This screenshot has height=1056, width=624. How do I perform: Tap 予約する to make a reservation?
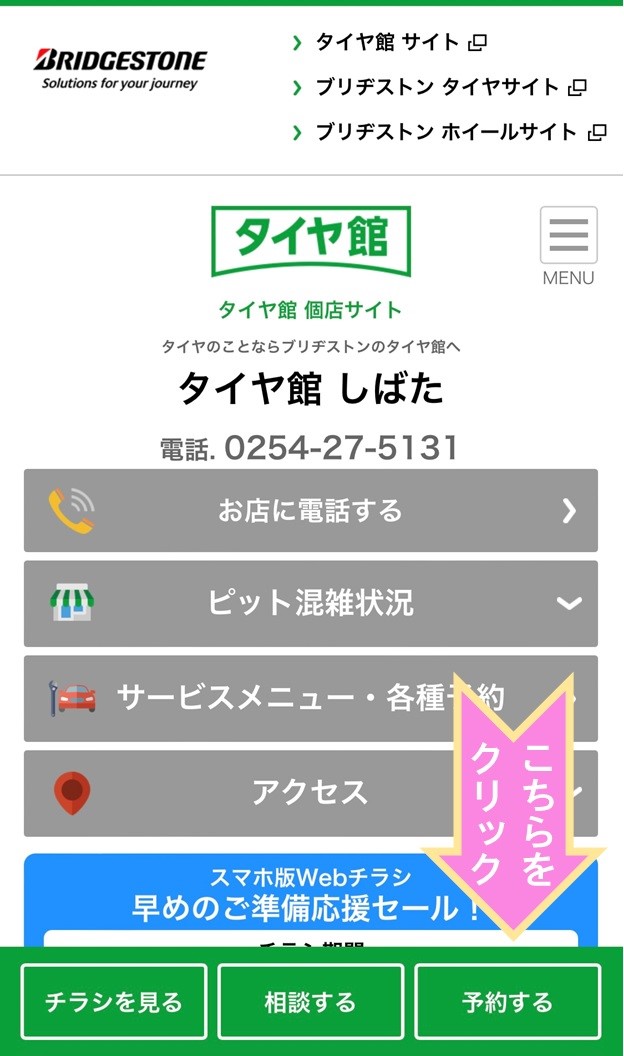(507, 1002)
